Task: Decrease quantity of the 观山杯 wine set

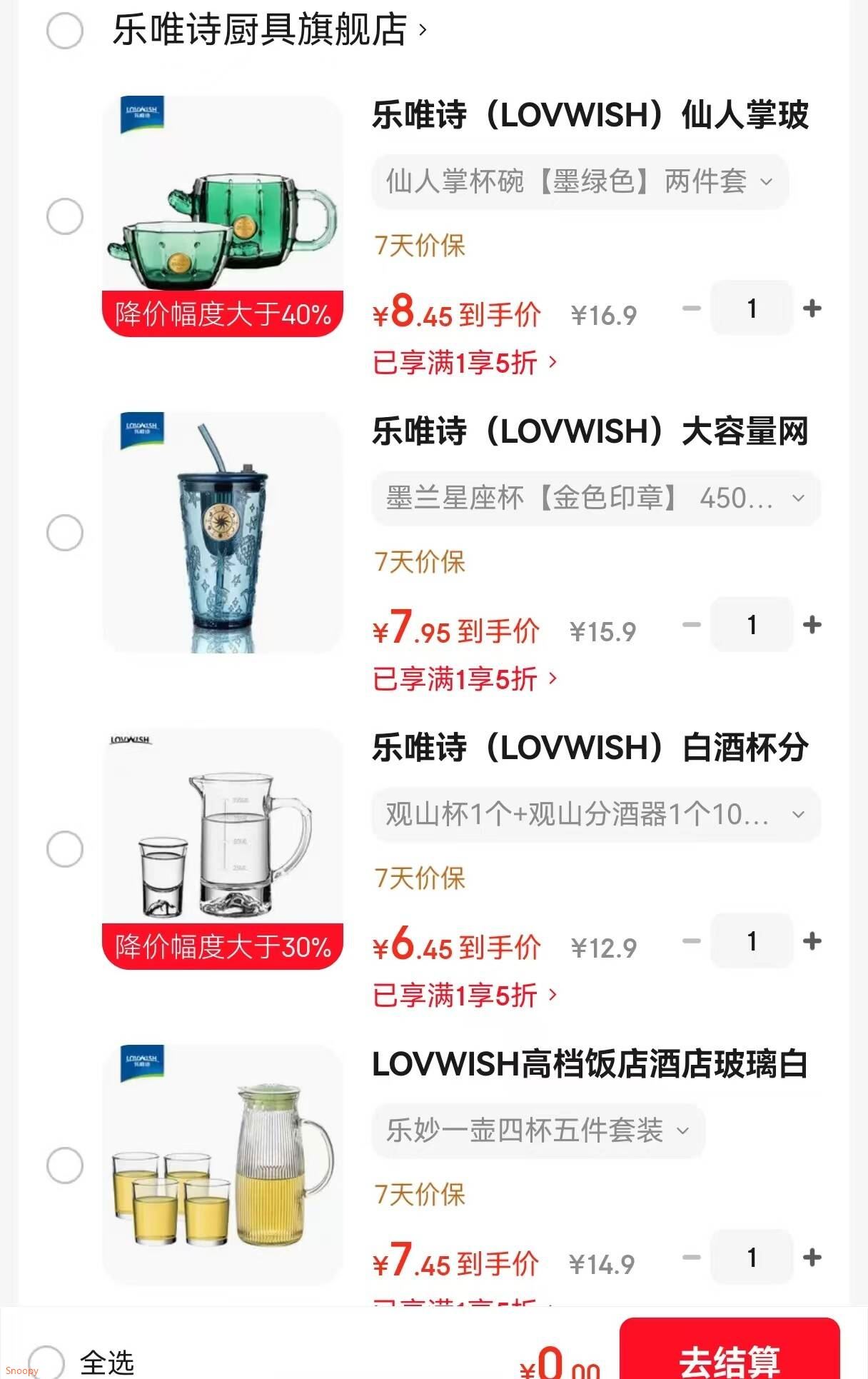Action: [x=690, y=941]
